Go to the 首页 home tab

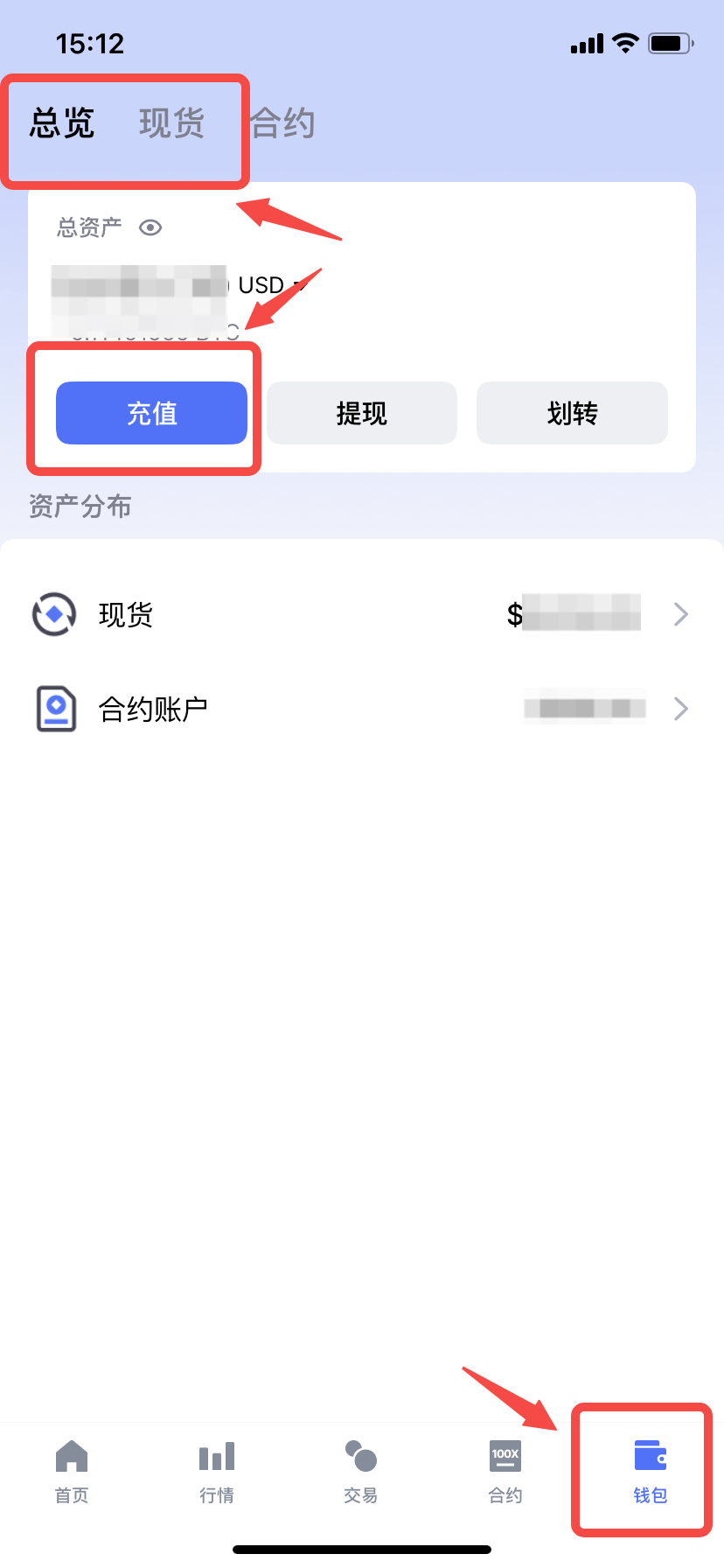72,1472
